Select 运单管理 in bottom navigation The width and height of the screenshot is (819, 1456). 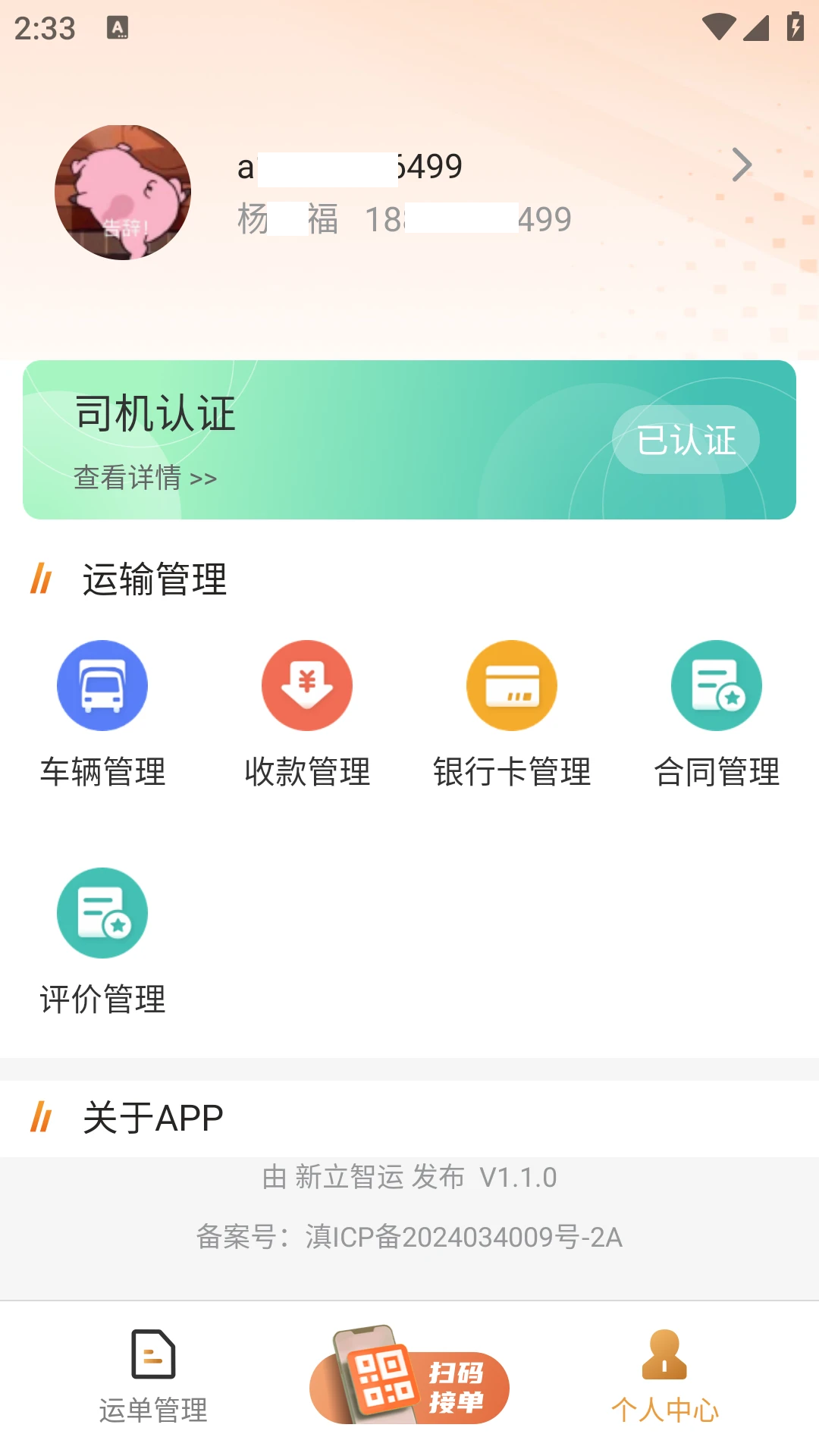153,1388
